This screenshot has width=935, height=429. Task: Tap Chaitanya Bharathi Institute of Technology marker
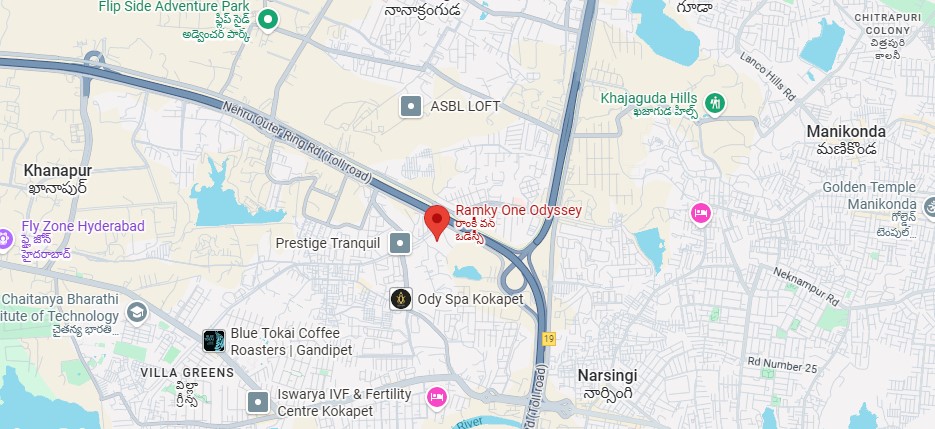pyautogui.click(x=137, y=312)
